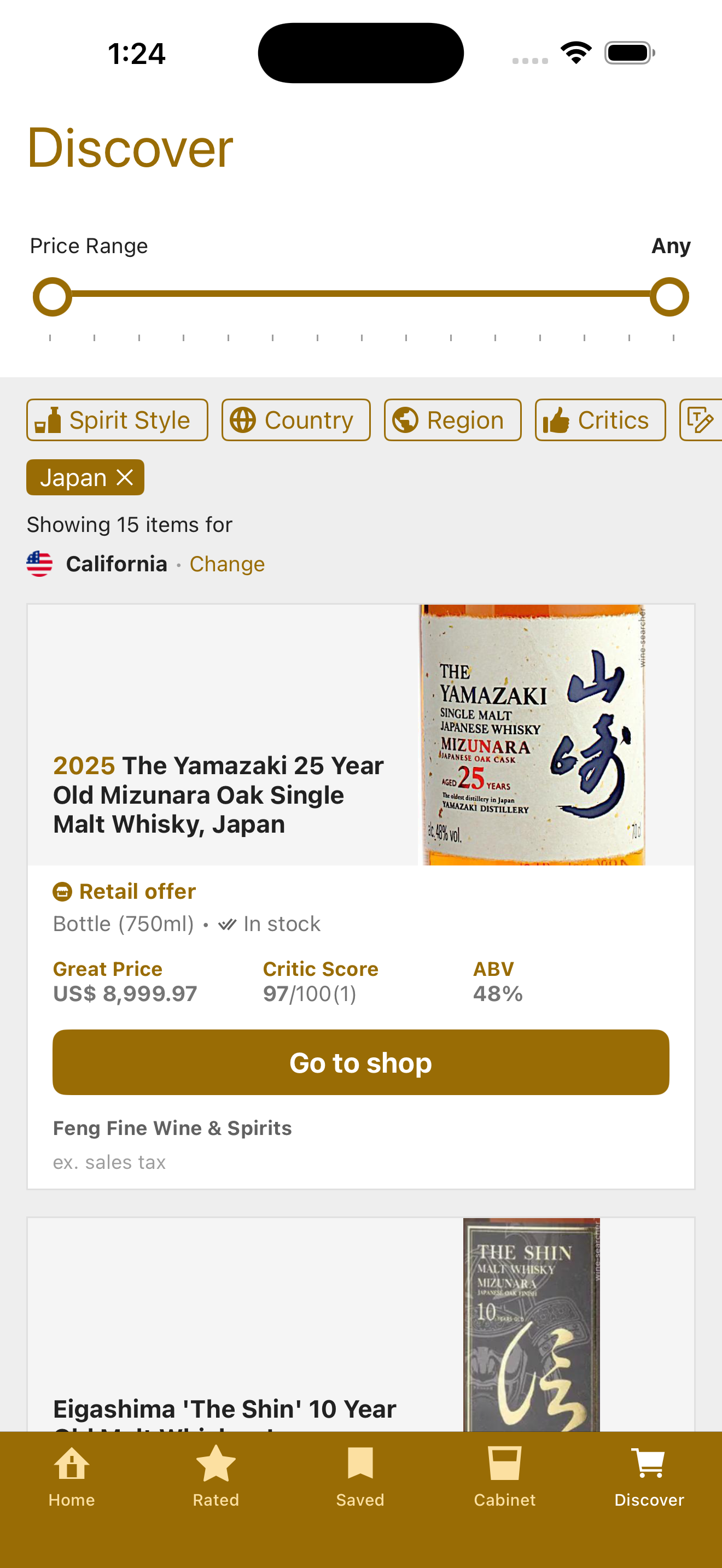The image size is (722, 1568).
Task: Switch to the Rated tab
Action: click(x=216, y=1477)
